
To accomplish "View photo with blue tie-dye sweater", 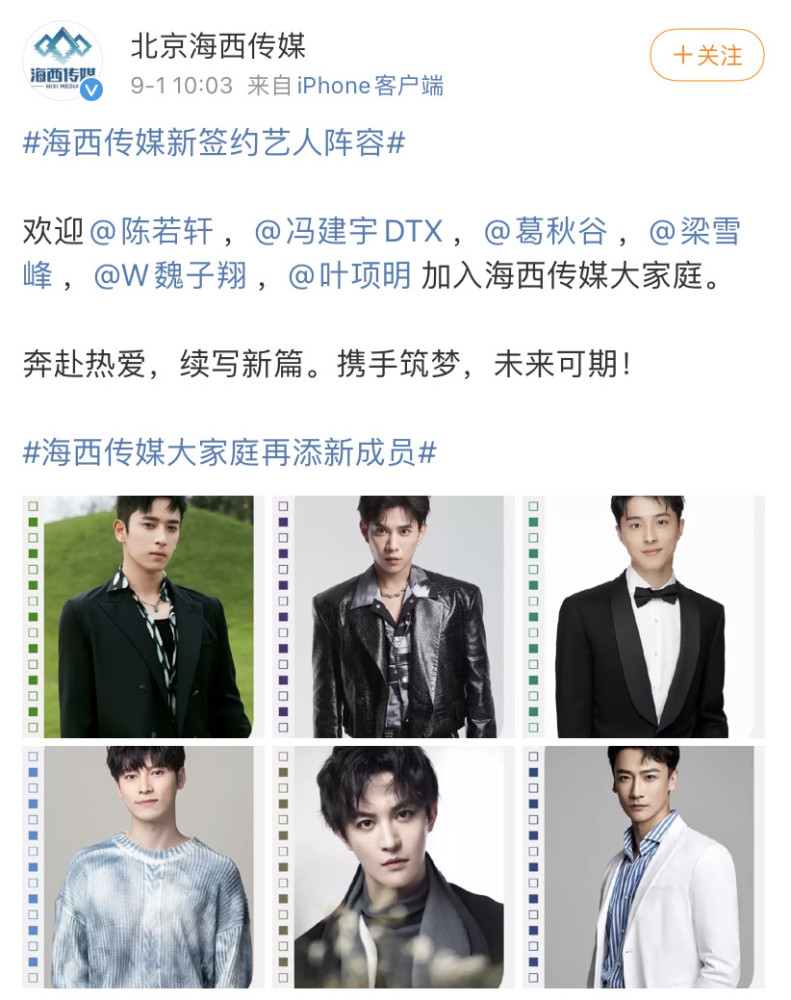I will pos(144,866).
